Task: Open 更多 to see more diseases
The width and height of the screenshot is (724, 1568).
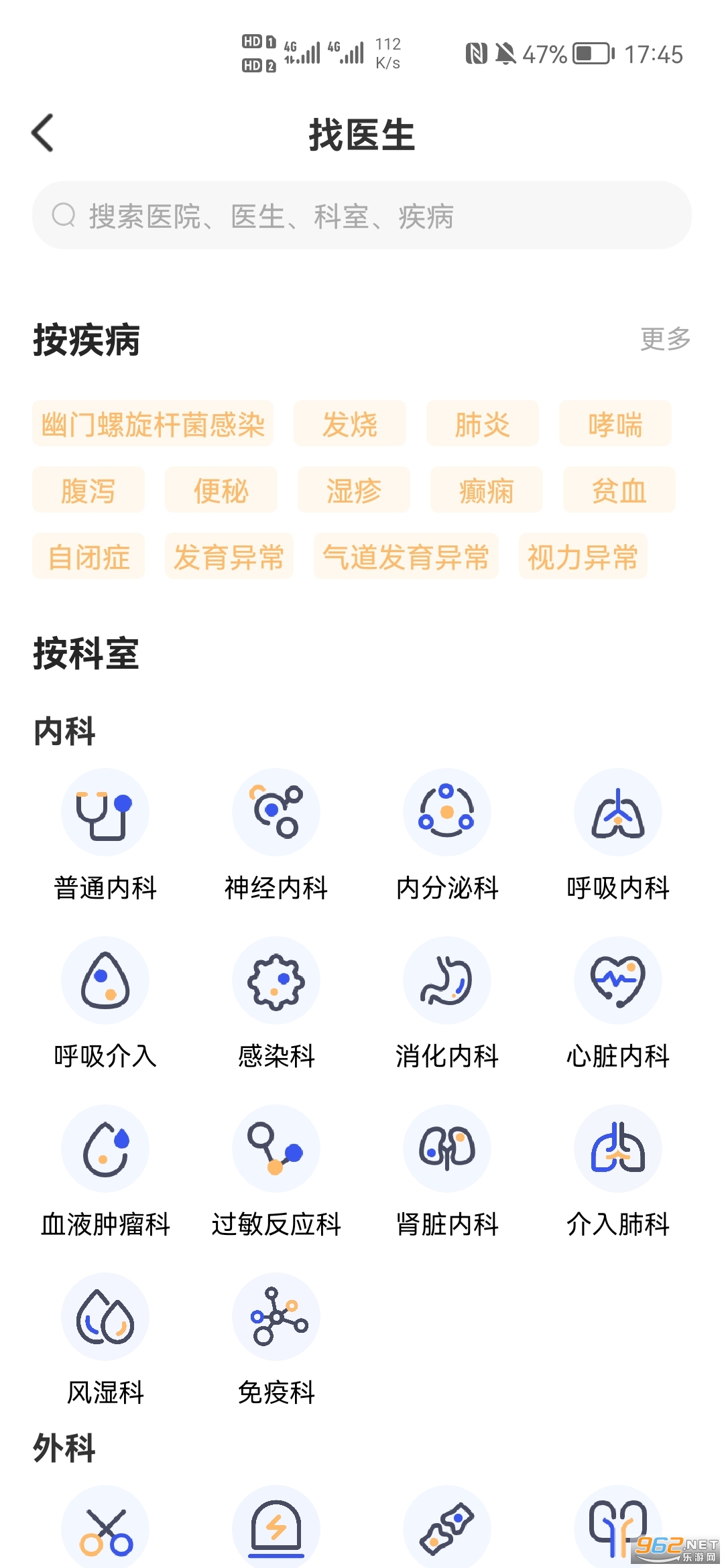Action: tap(664, 339)
